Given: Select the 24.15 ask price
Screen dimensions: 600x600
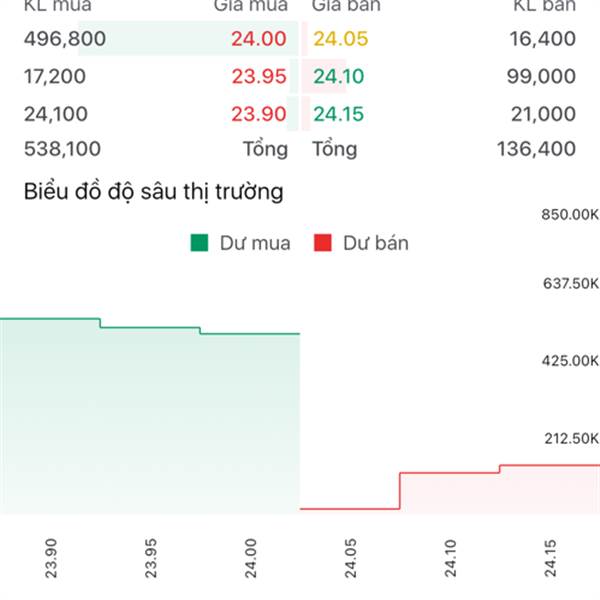Looking at the screenshot, I should (x=339, y=114).
